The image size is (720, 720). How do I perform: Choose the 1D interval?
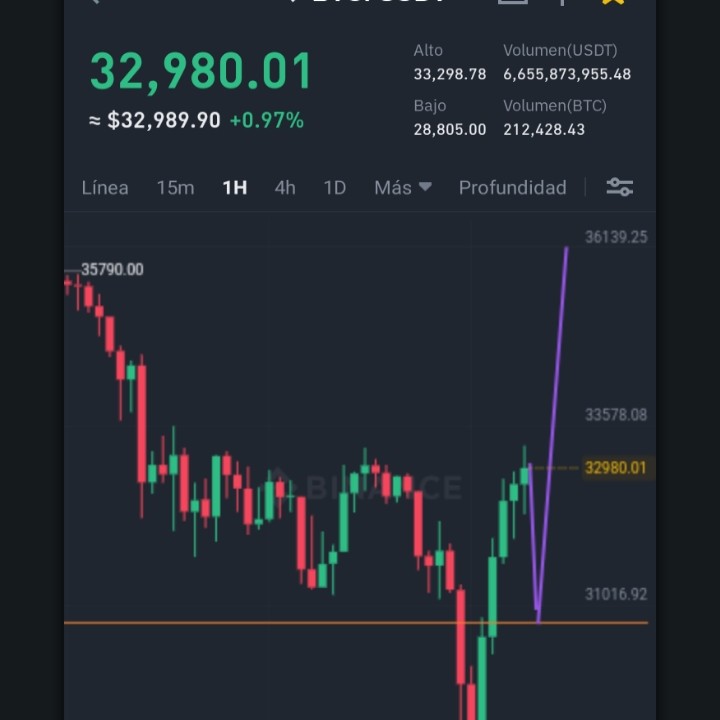click(x=334, y=187)
